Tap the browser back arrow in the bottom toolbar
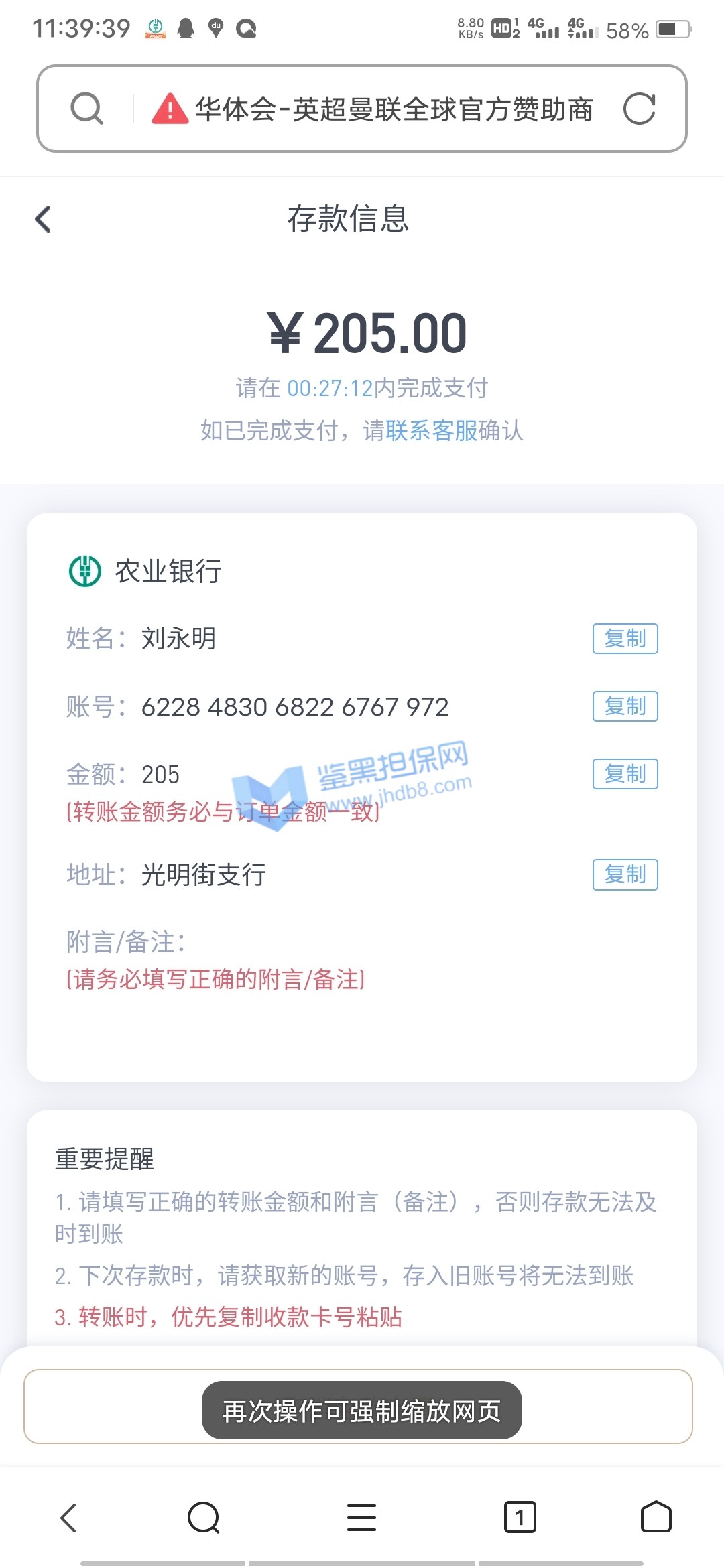This screenshot has height=1568, width=724. click(x=69, y=1517)
